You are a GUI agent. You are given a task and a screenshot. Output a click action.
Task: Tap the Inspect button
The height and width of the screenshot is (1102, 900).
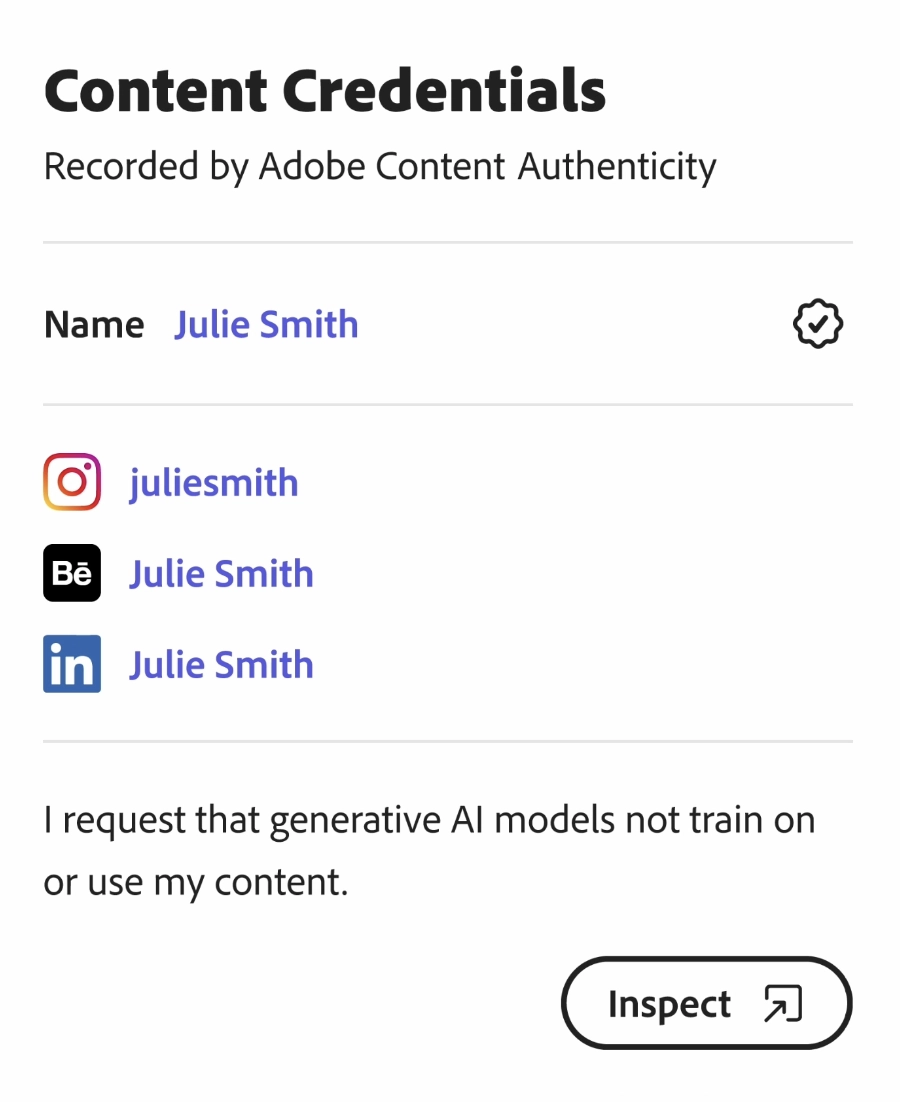coord(706,1003)
